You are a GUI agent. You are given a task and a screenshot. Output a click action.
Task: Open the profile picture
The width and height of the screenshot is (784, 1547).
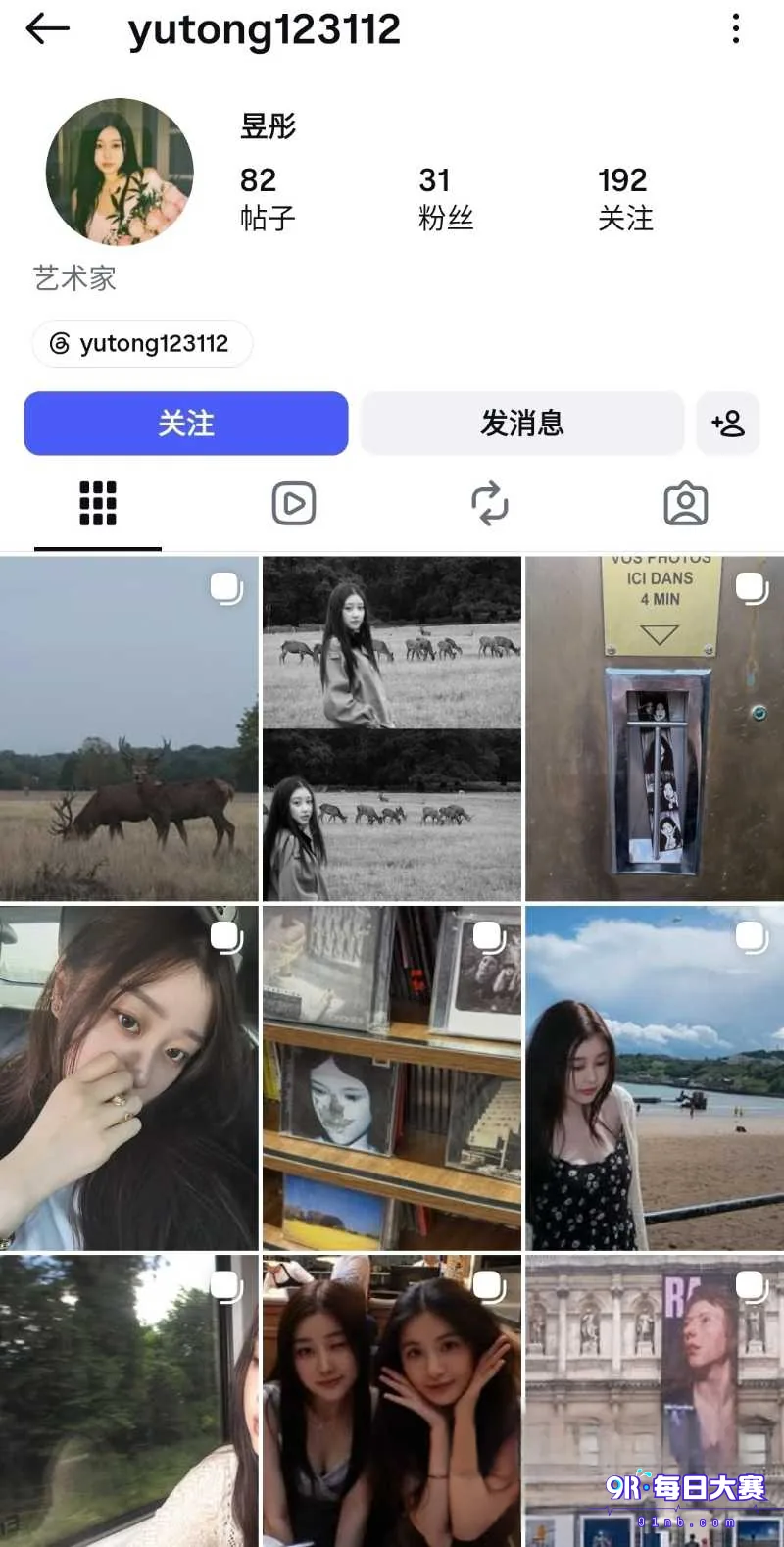pos(120,172)
